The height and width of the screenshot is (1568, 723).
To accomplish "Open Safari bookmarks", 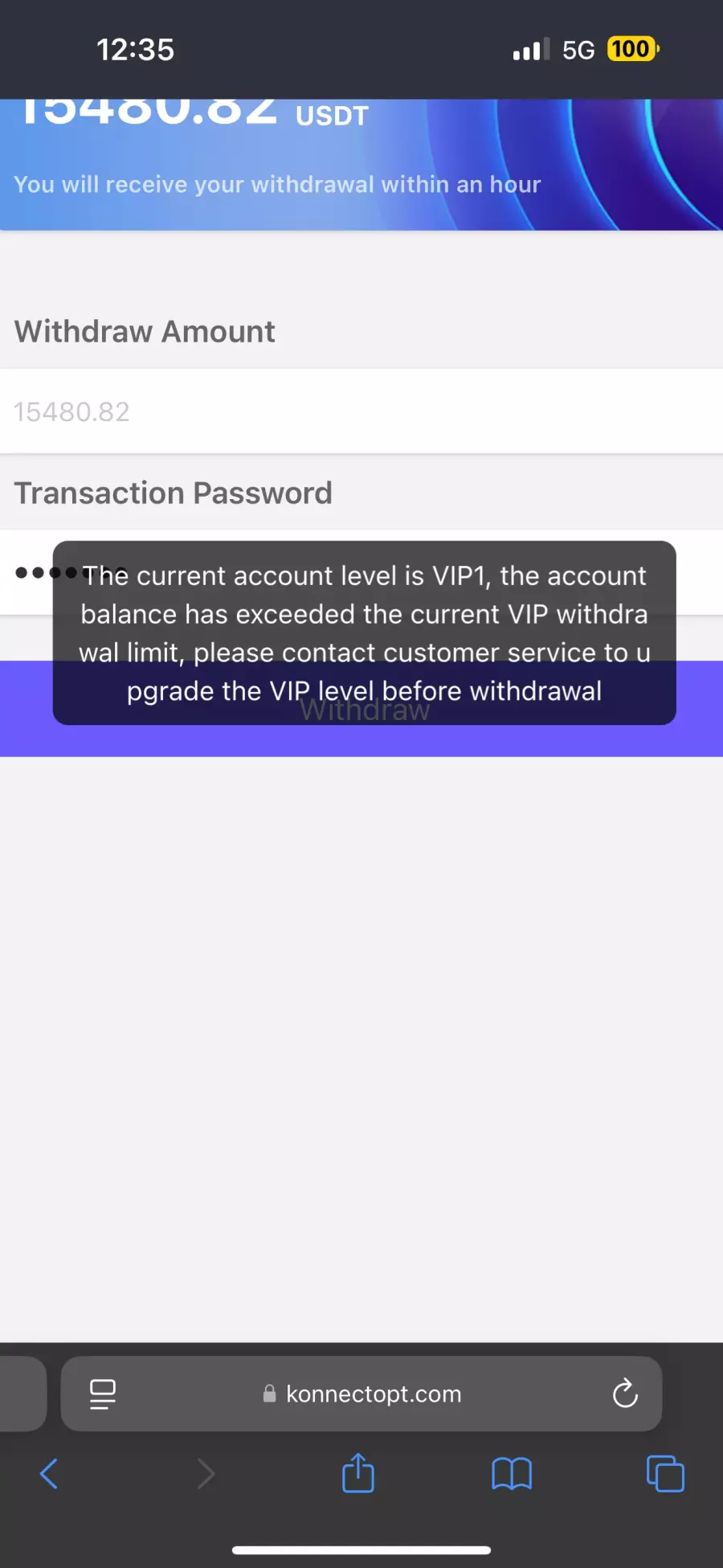I will (x=512, y=1474).
